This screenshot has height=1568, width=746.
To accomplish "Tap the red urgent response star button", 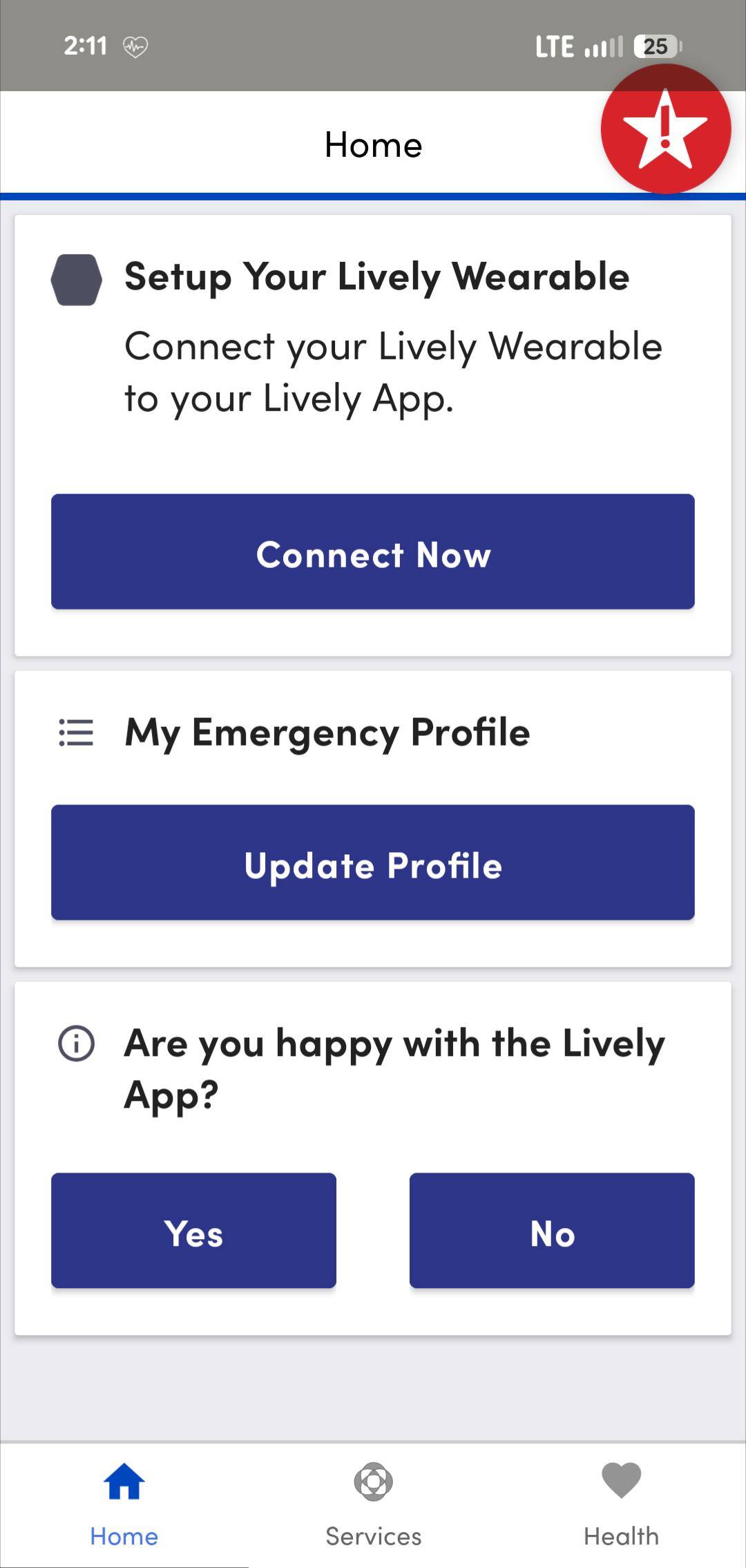I will click(x=665, y=129).
